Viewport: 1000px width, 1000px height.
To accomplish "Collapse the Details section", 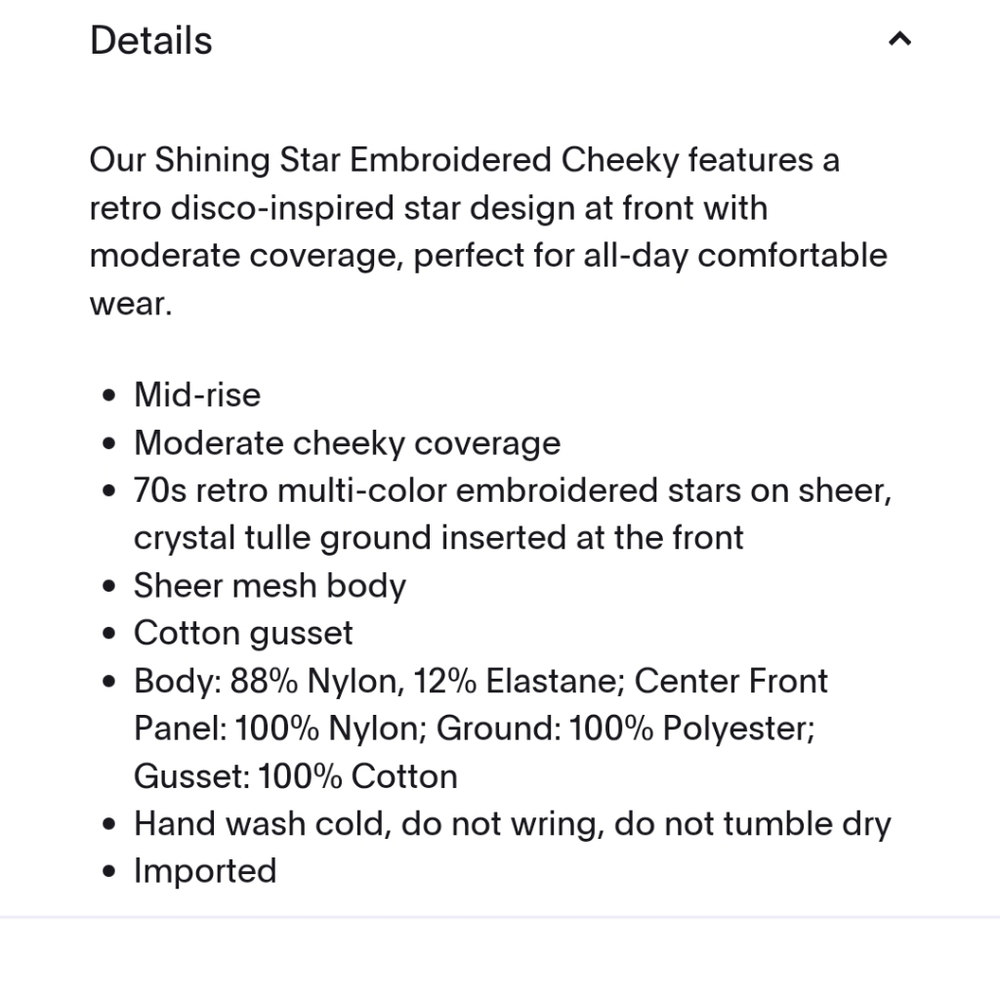I will tap(899, 40).
